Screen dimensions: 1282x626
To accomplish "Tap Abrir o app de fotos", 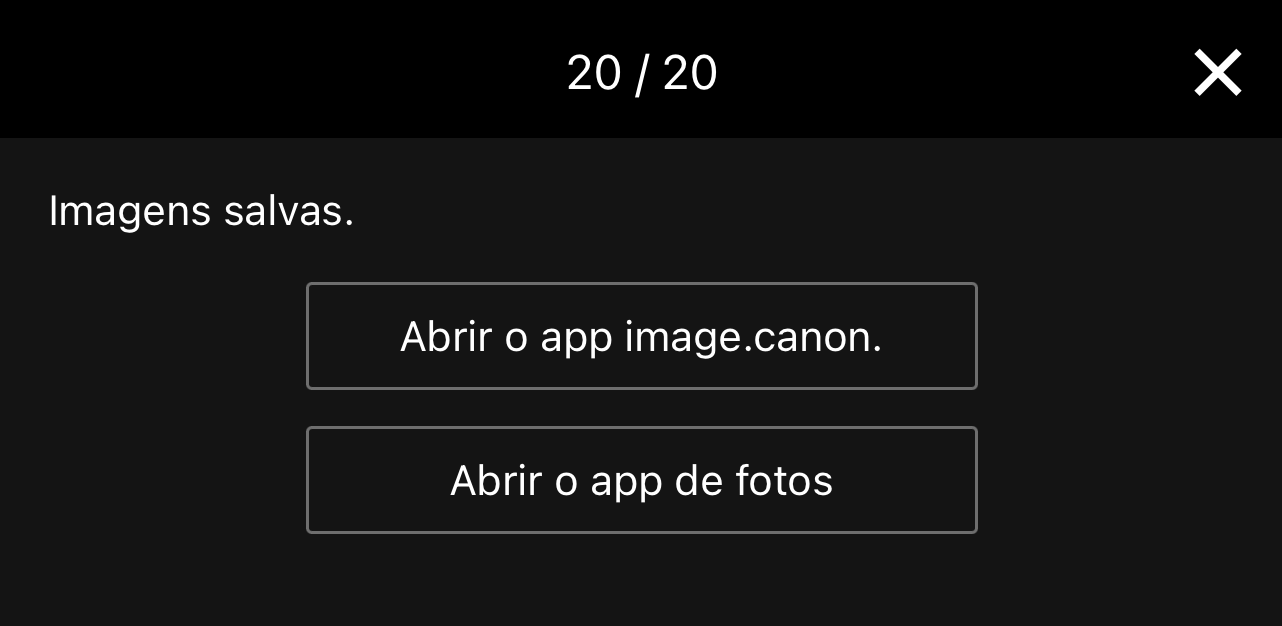I will pyautogui.click(x=641, y=480).
